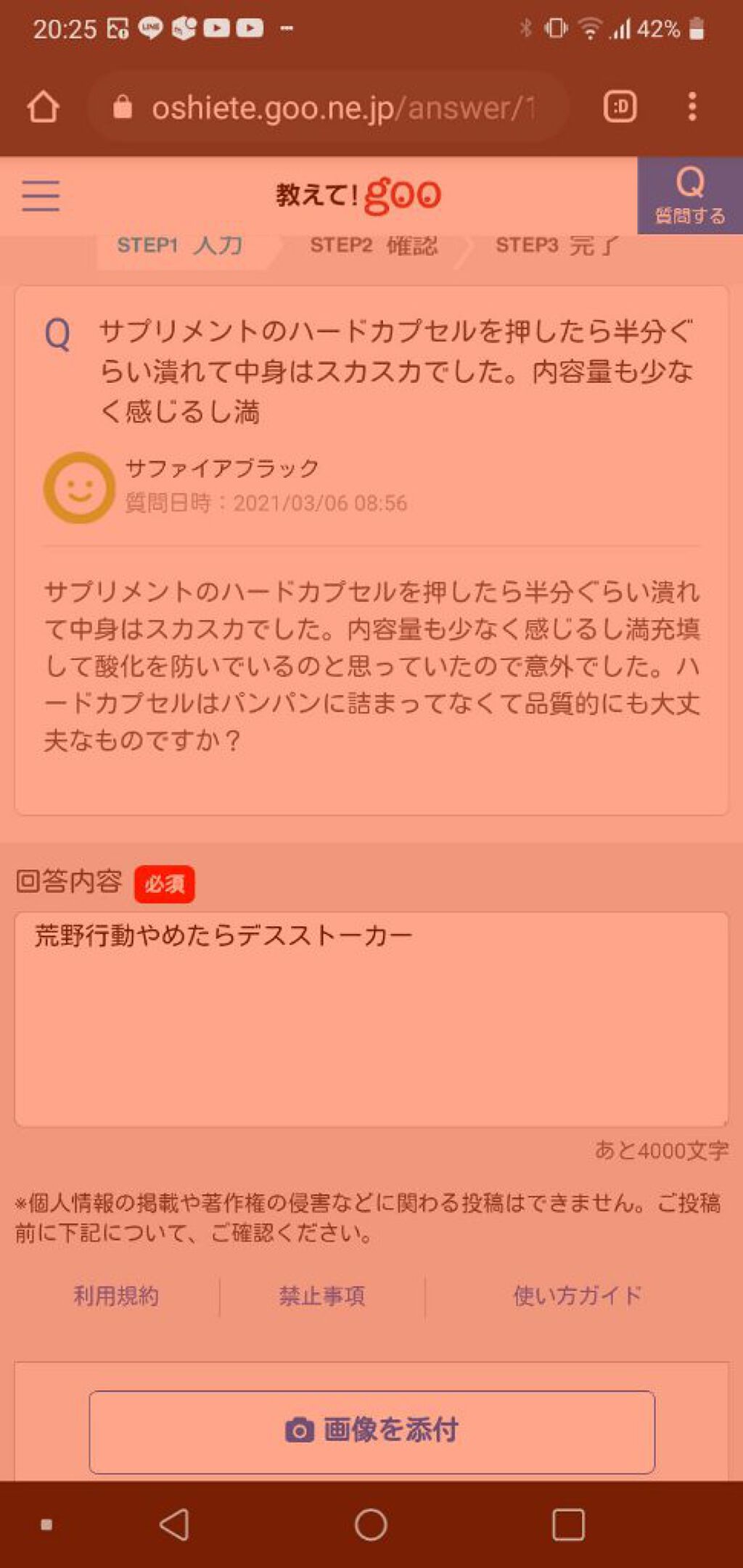Open the 使い方ガイド usage guide
Viewport: 743px width, 1568px height.
(578, 1295)
